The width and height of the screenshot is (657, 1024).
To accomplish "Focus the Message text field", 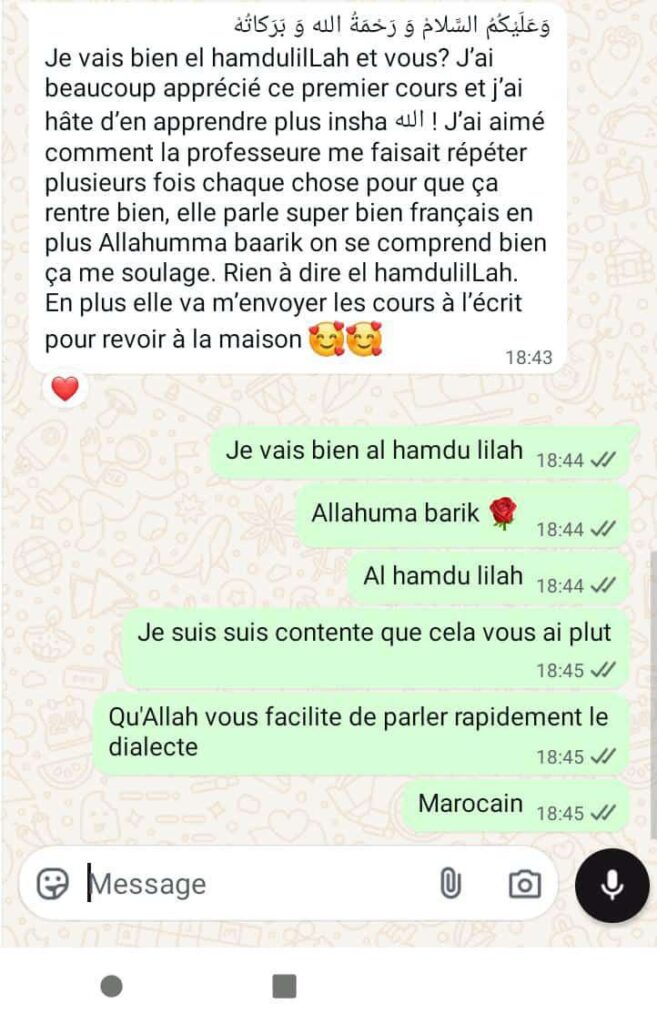I will [250, 884].
